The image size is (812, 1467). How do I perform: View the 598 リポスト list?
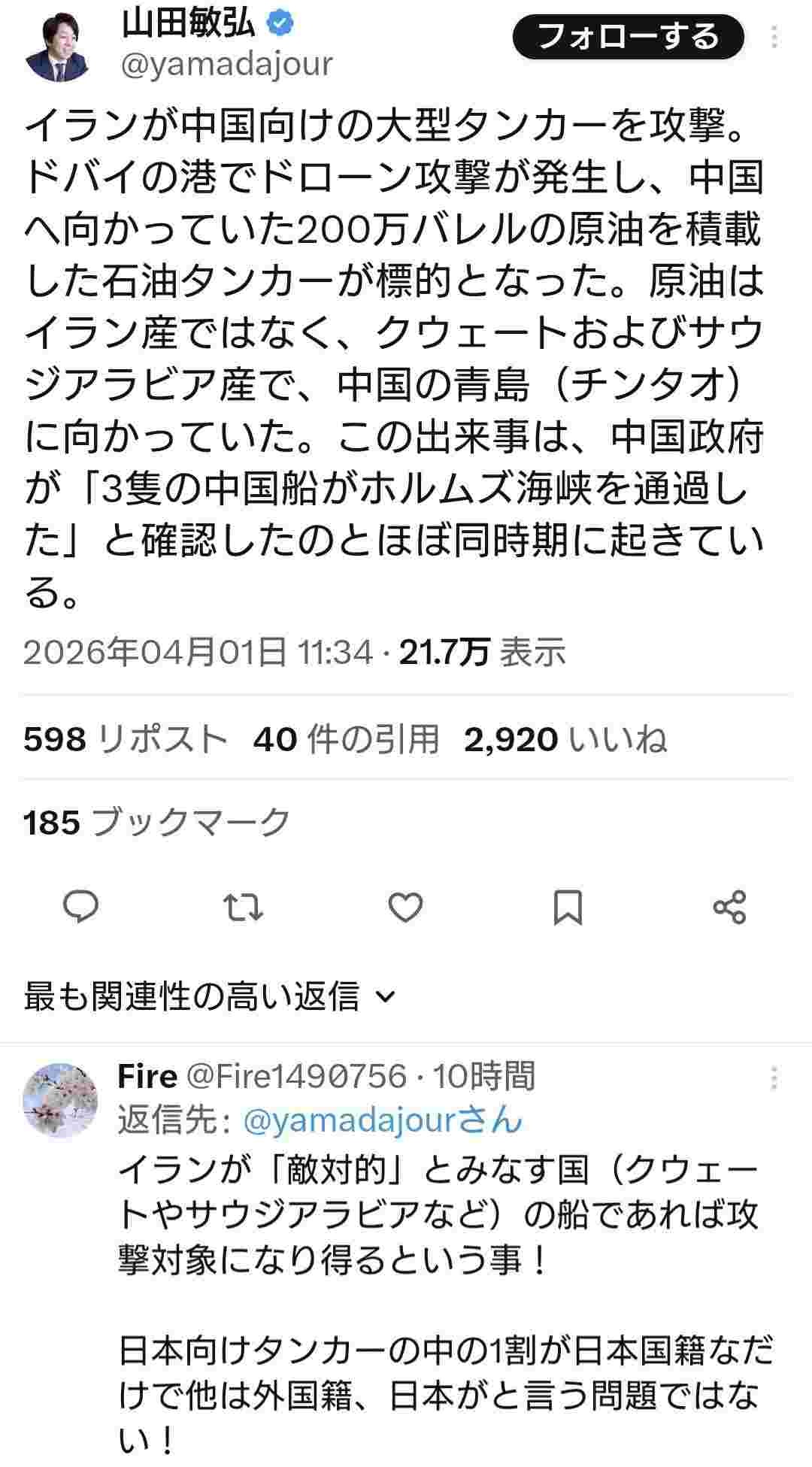tap(125, 739)
